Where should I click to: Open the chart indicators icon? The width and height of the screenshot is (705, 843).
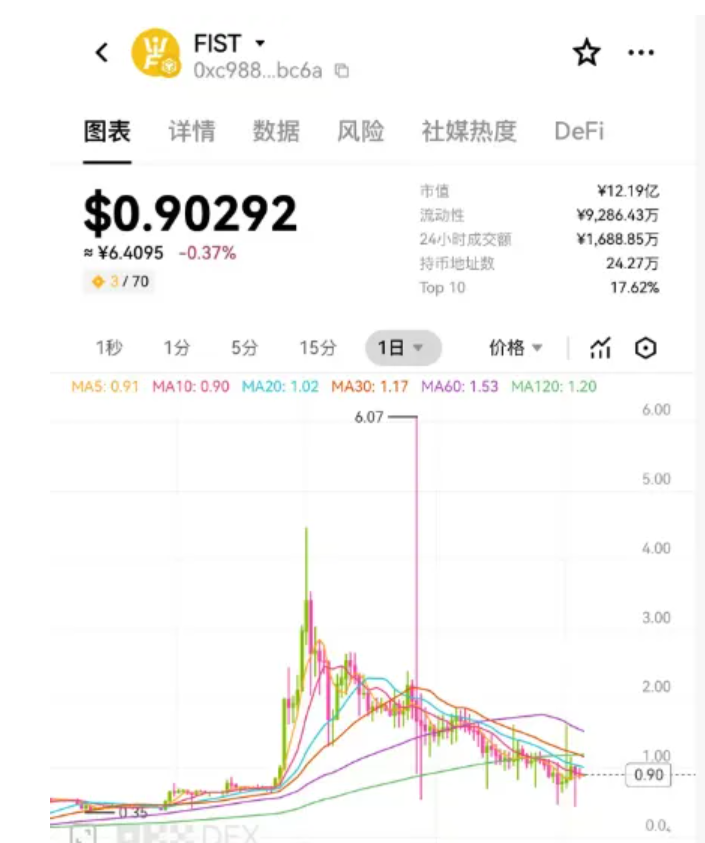[x=600, y=348]
